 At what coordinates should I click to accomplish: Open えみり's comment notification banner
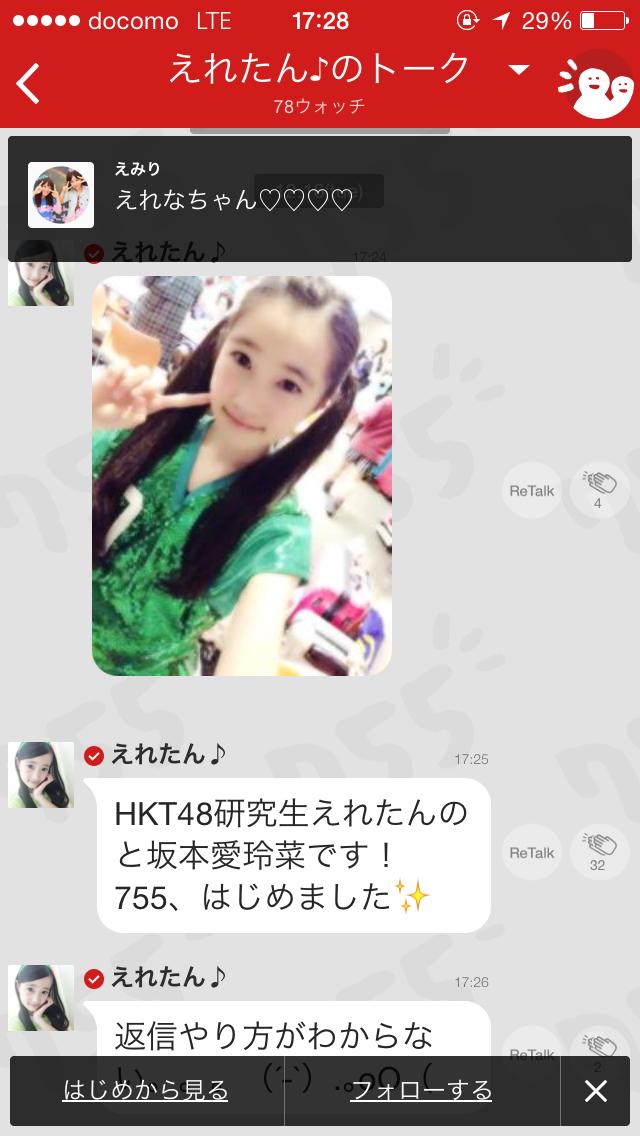coord(320,195)
